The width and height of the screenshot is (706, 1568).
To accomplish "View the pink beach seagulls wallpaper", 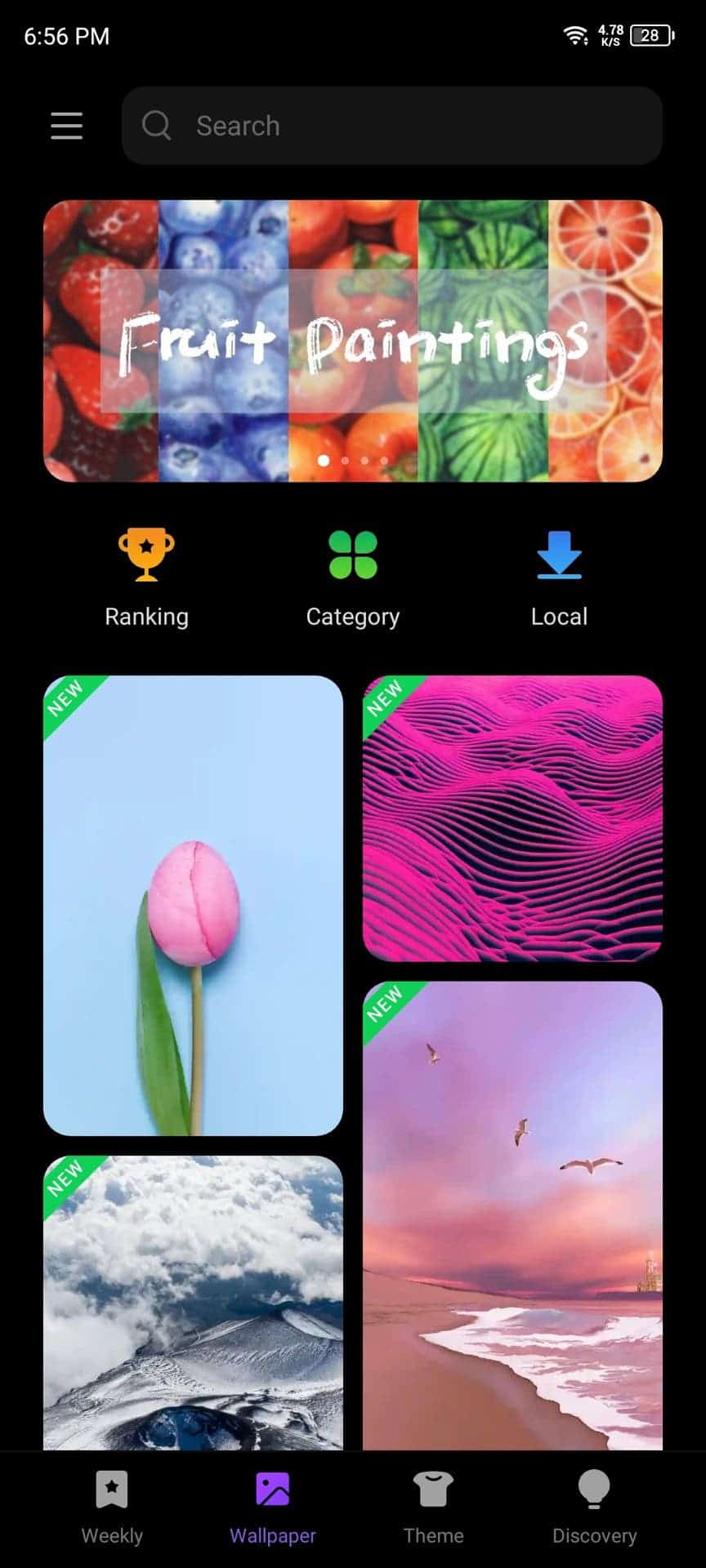I will tap(512, 1215).
